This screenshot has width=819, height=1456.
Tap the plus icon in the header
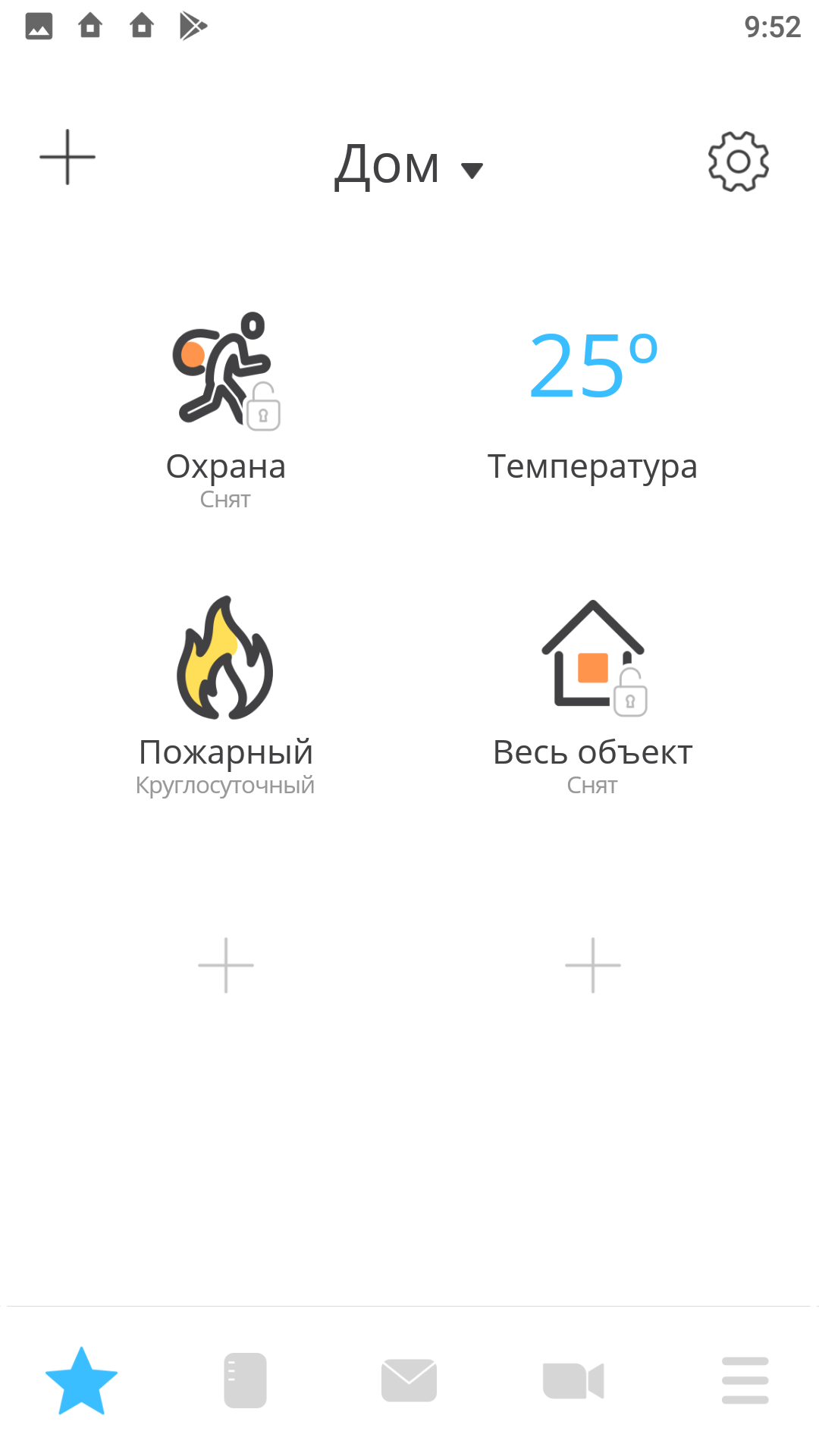[67, 157]
